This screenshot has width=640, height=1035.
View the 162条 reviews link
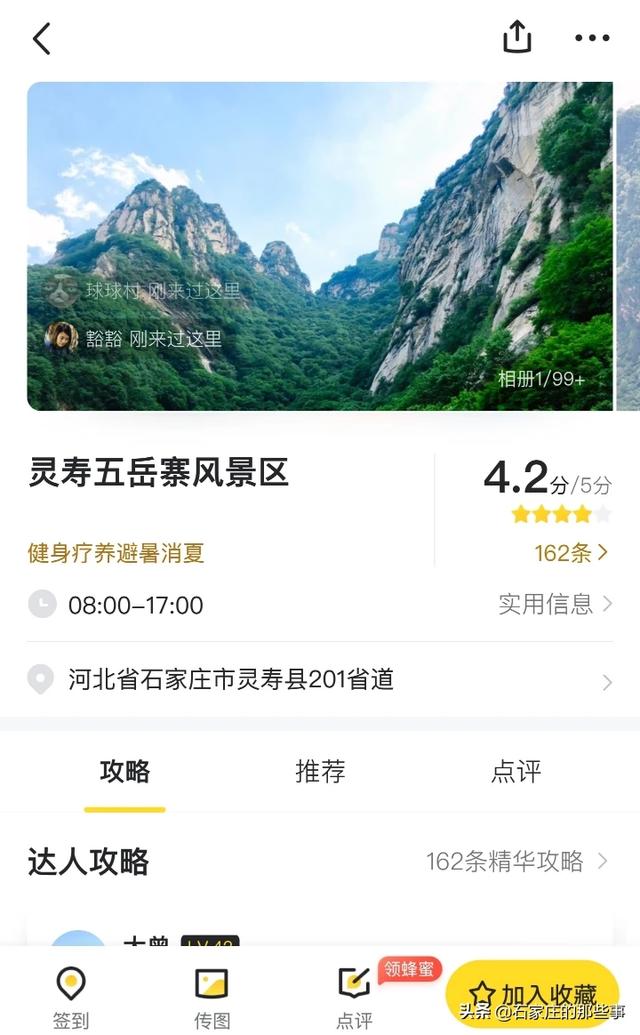click(x=571, y=553)
